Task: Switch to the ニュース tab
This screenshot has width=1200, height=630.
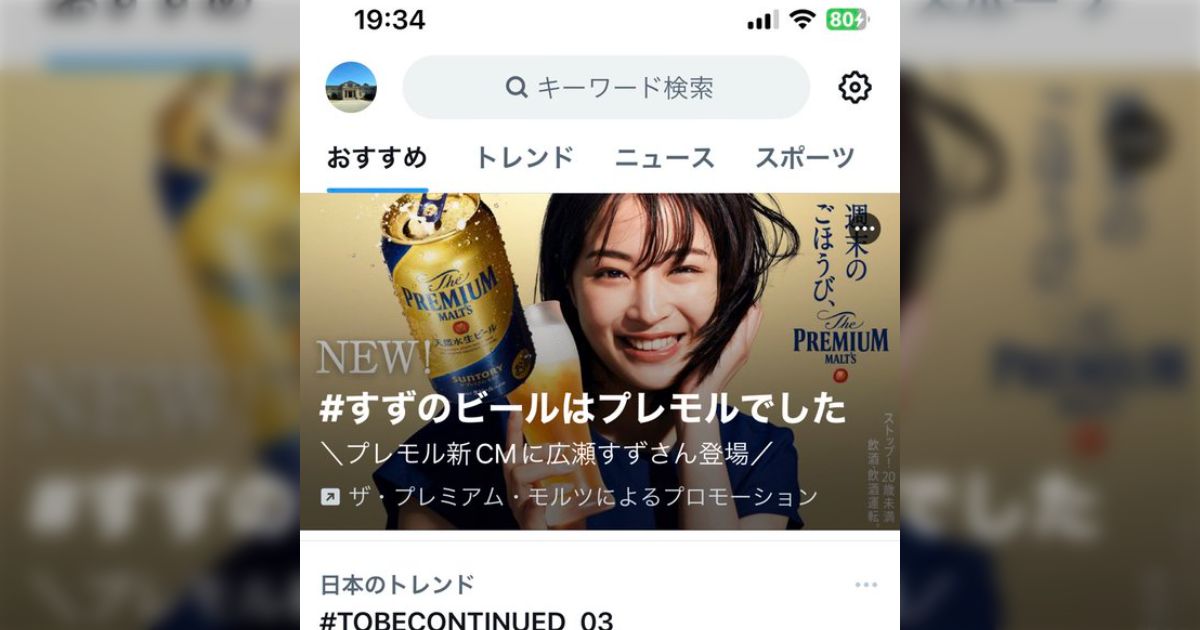Action: click(x=664, y=158)
